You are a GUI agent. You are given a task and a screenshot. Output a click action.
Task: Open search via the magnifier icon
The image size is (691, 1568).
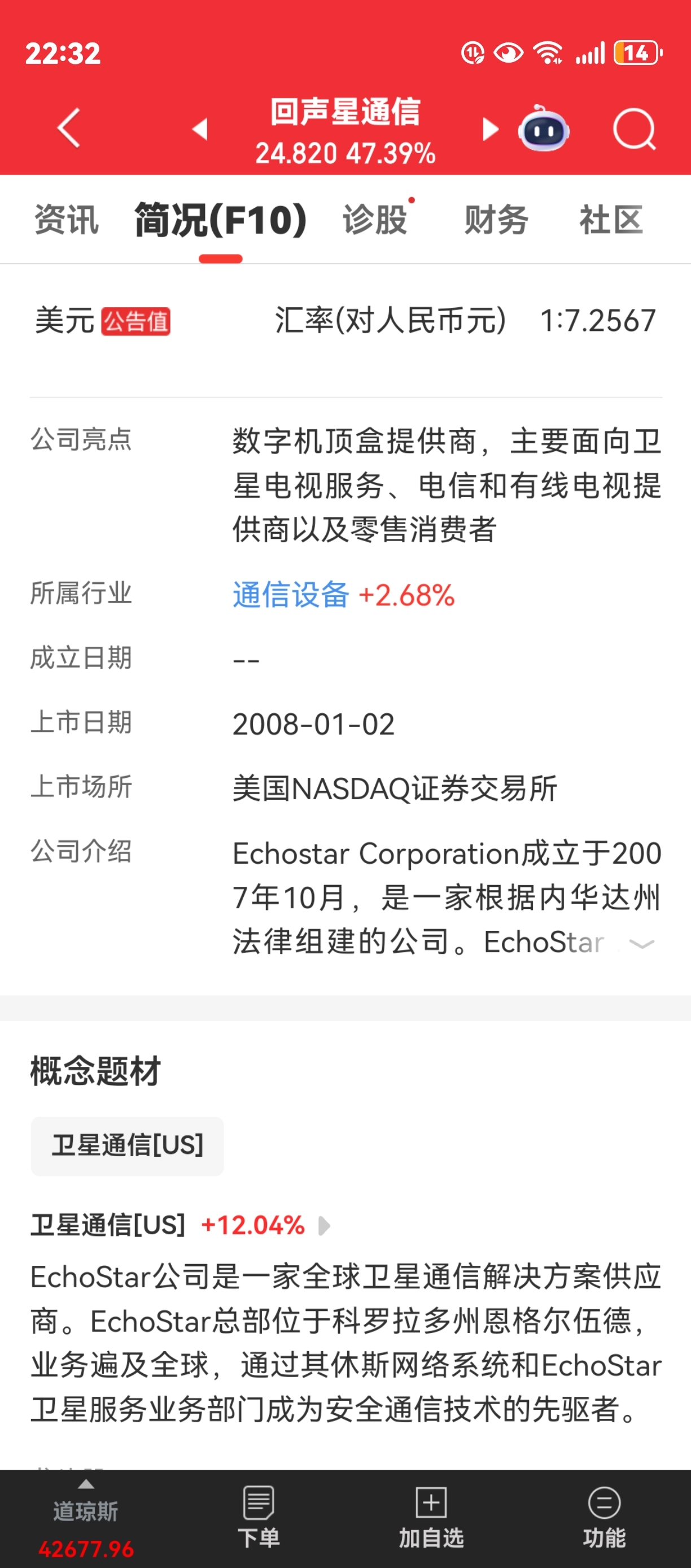[635, 129]
